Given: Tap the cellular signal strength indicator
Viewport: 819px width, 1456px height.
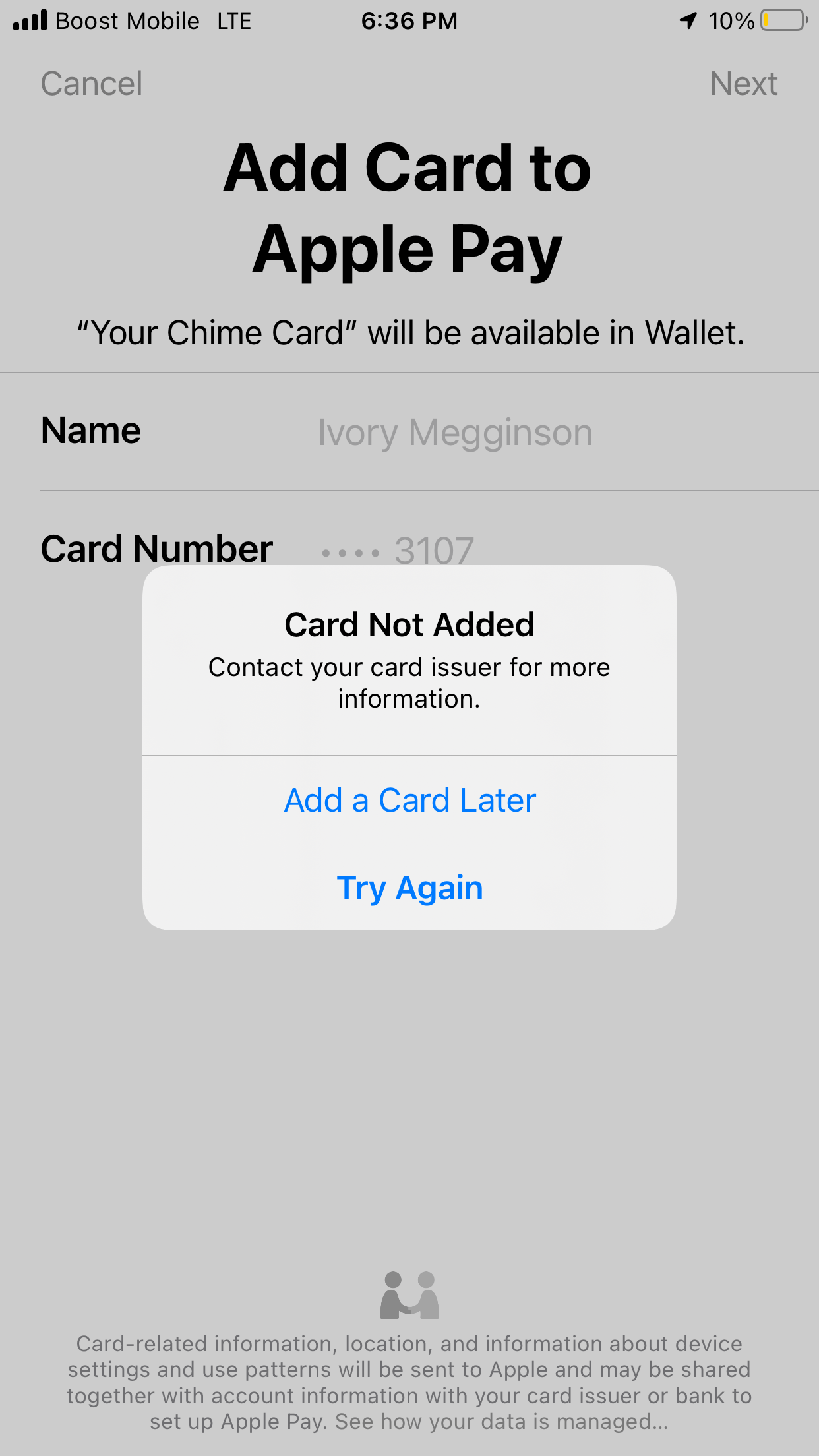Looking at the screenshot, I should (x=30, y=20).
